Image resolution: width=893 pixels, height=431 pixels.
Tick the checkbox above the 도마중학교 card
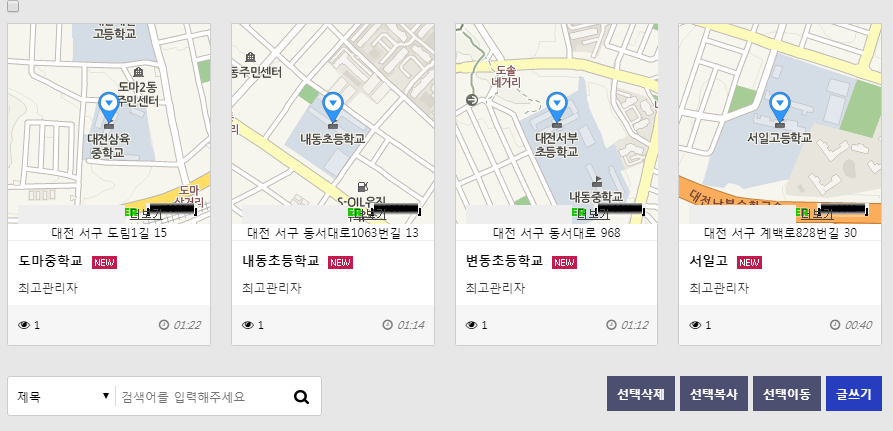(x=12, y=6)
